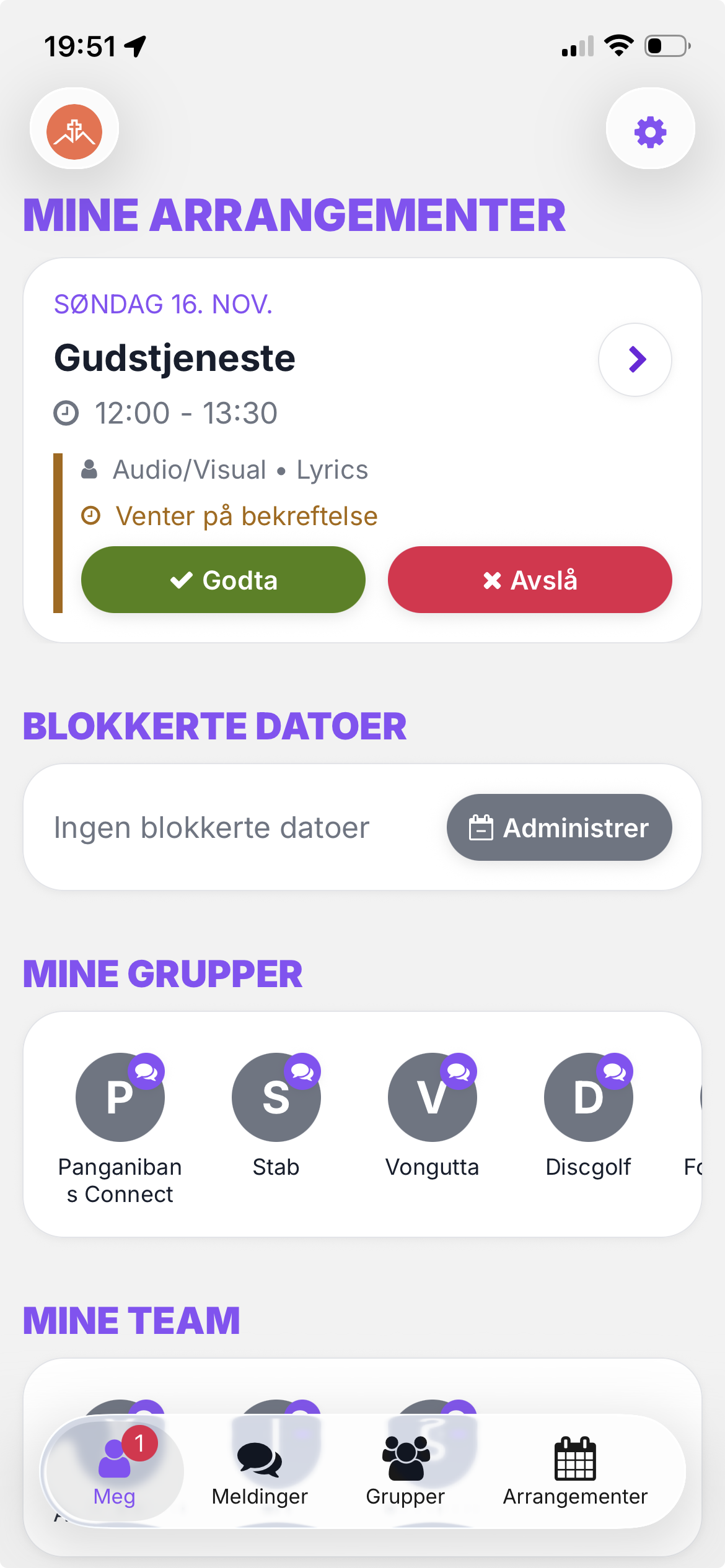Avslå the Gudstjeneste invitation
Screen dimensions: 725x1568
click(x=529, y=580)
